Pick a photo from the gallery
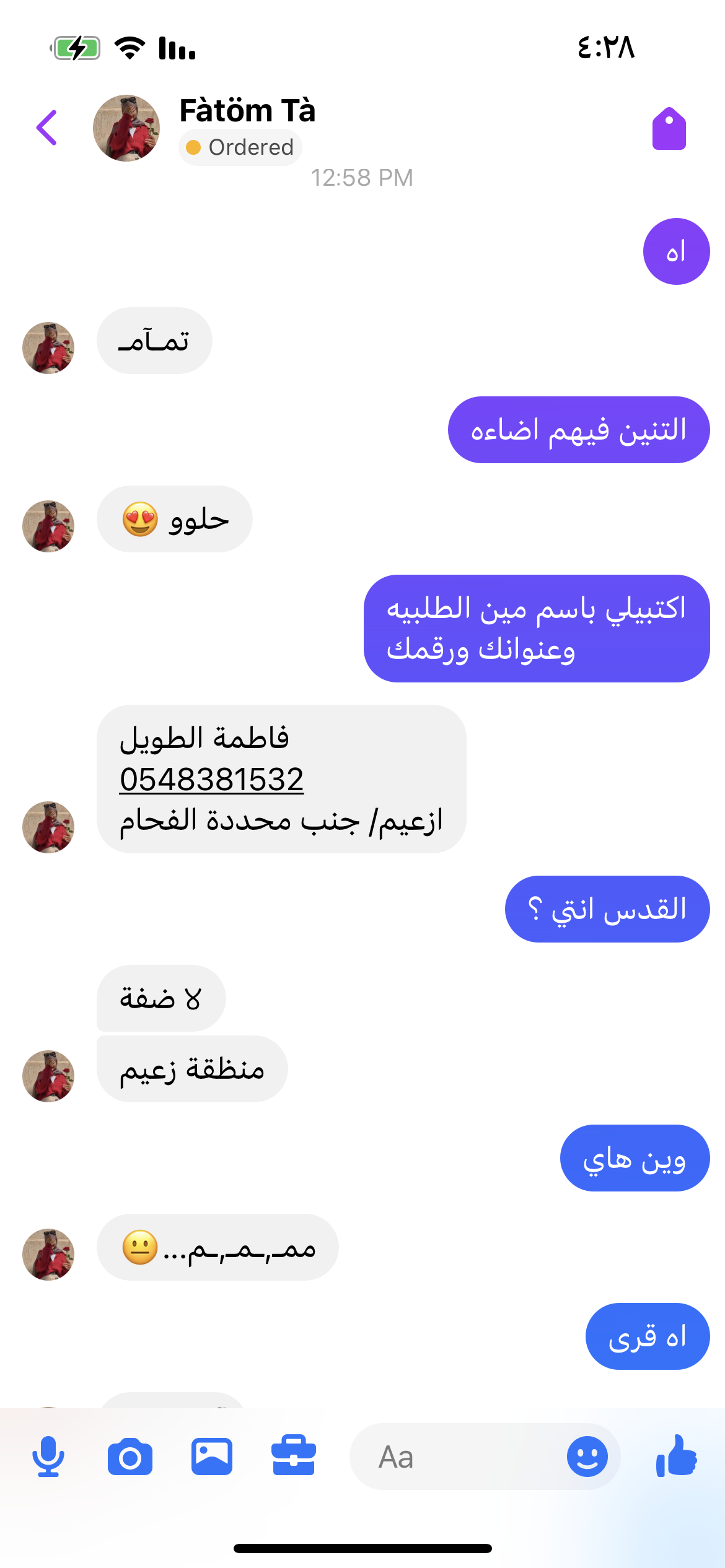 tap(212, 1457)
